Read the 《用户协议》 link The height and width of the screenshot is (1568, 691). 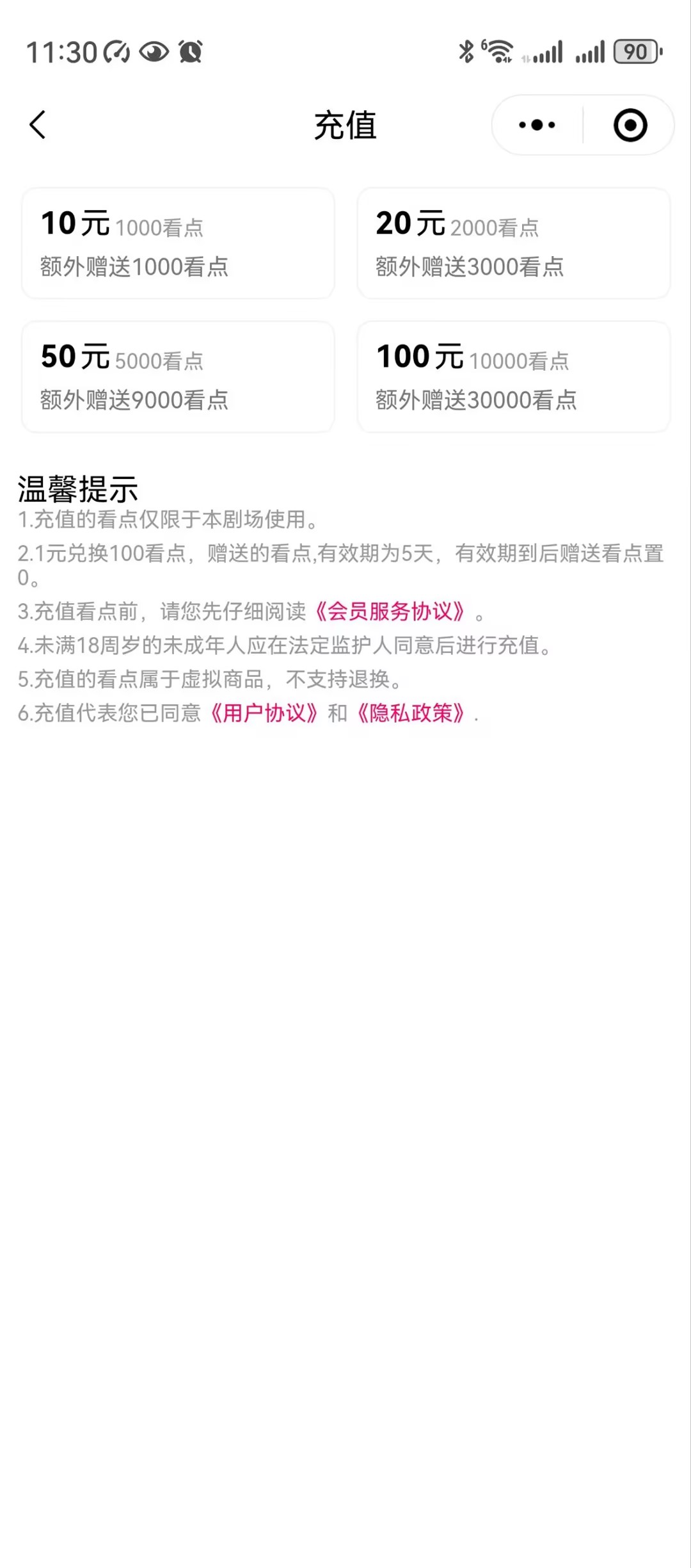point(264,713)
